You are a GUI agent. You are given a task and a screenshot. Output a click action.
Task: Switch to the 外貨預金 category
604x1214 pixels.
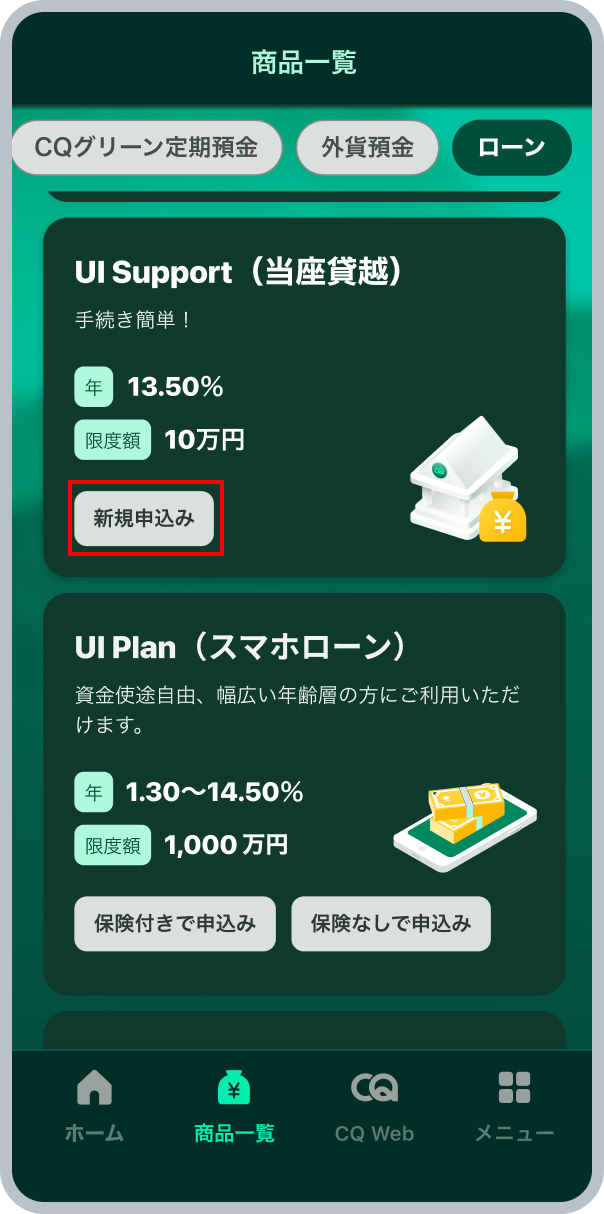(x=367, y=148)
